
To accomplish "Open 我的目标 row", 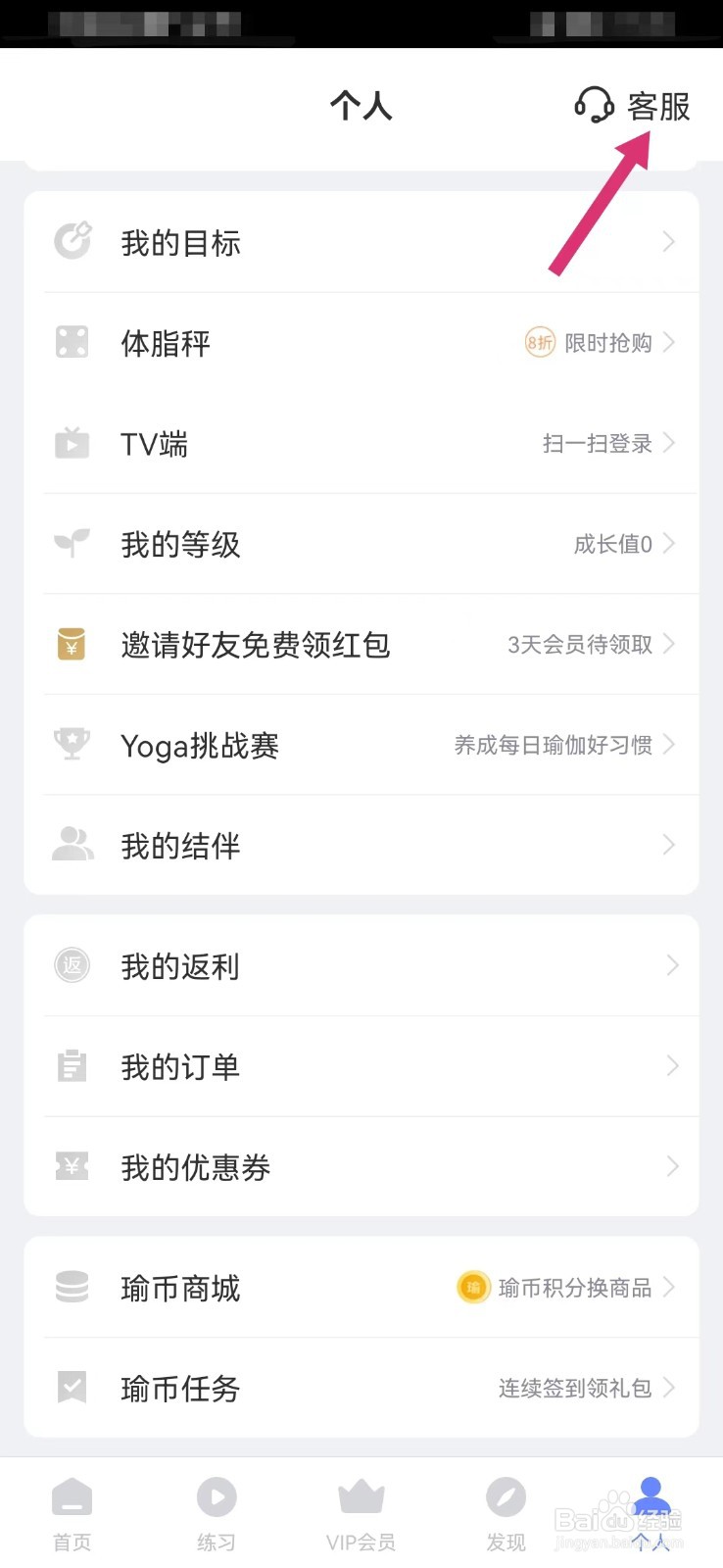I will pyautogui.click(x=361, y=242).
